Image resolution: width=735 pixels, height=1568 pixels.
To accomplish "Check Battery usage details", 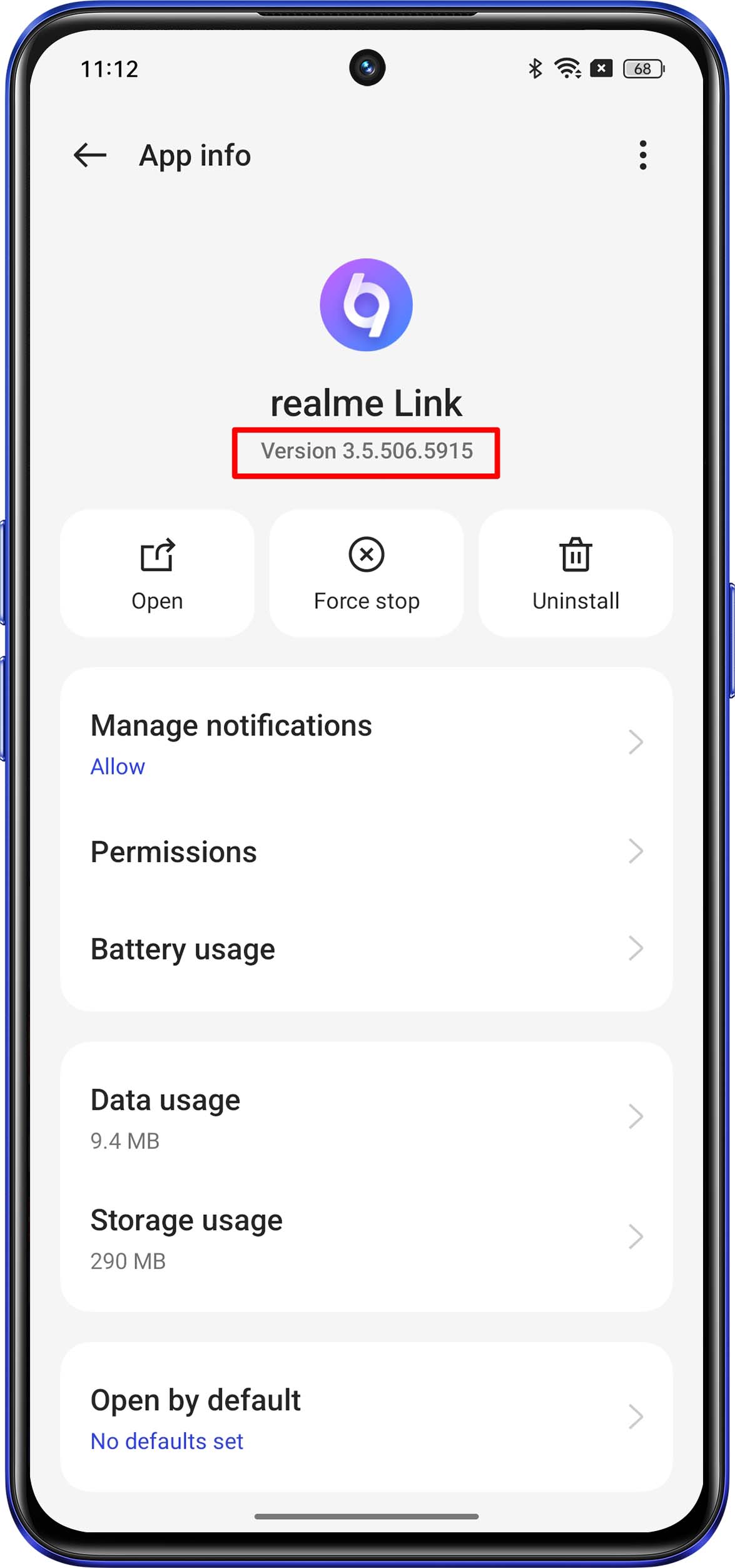I will pyautogui.click(x=367, y=949).
